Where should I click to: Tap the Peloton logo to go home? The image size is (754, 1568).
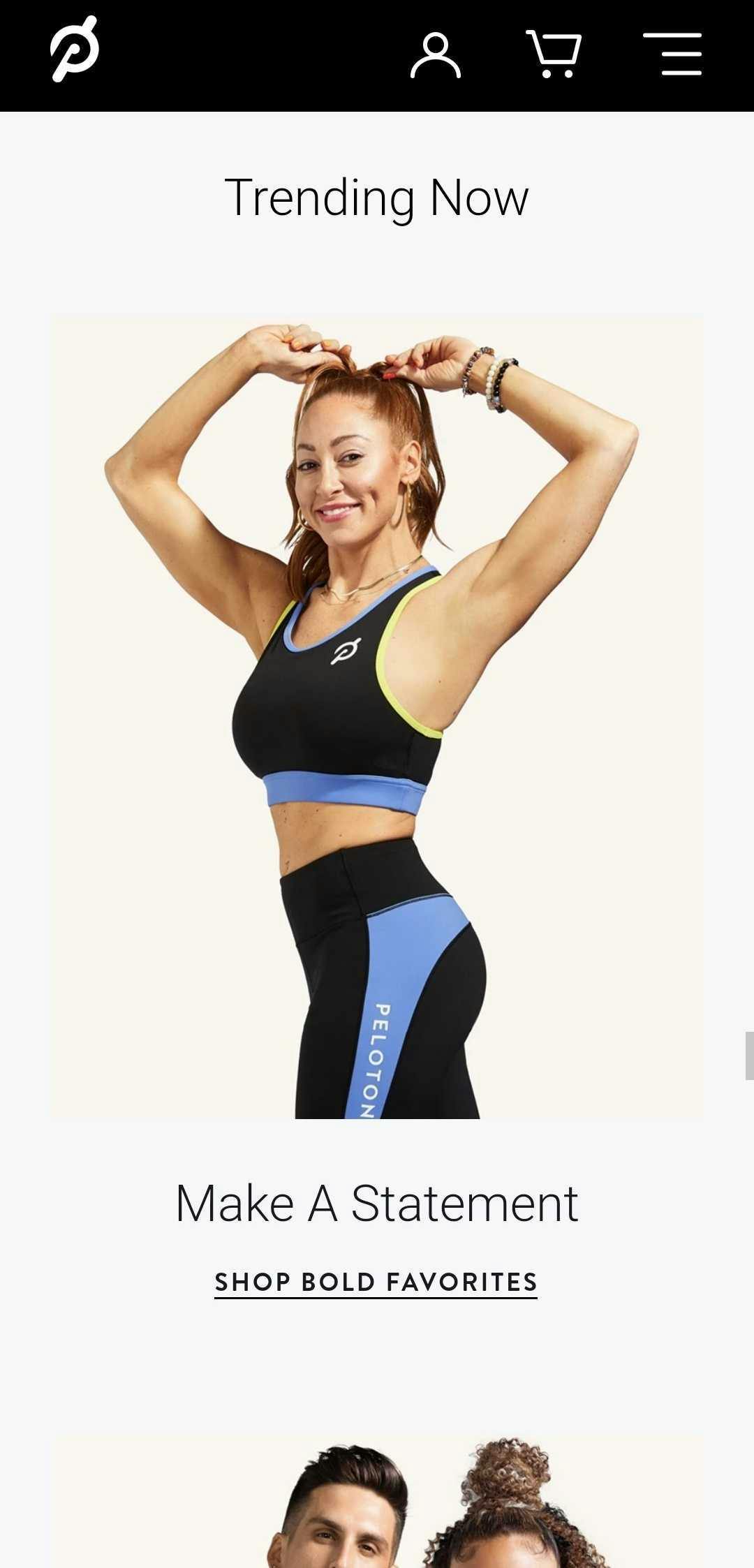coord(74,50)
